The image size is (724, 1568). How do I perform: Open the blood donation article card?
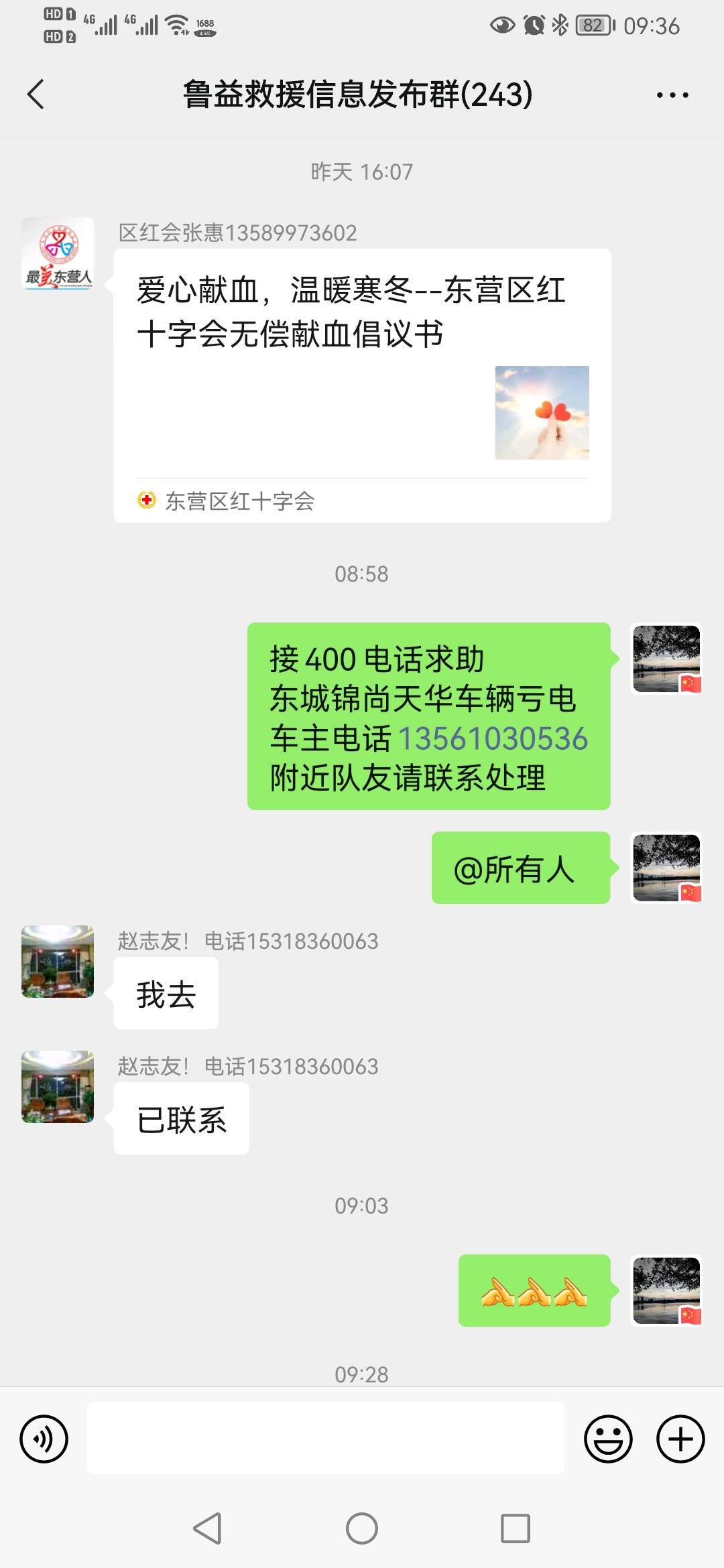coord(362,385)
